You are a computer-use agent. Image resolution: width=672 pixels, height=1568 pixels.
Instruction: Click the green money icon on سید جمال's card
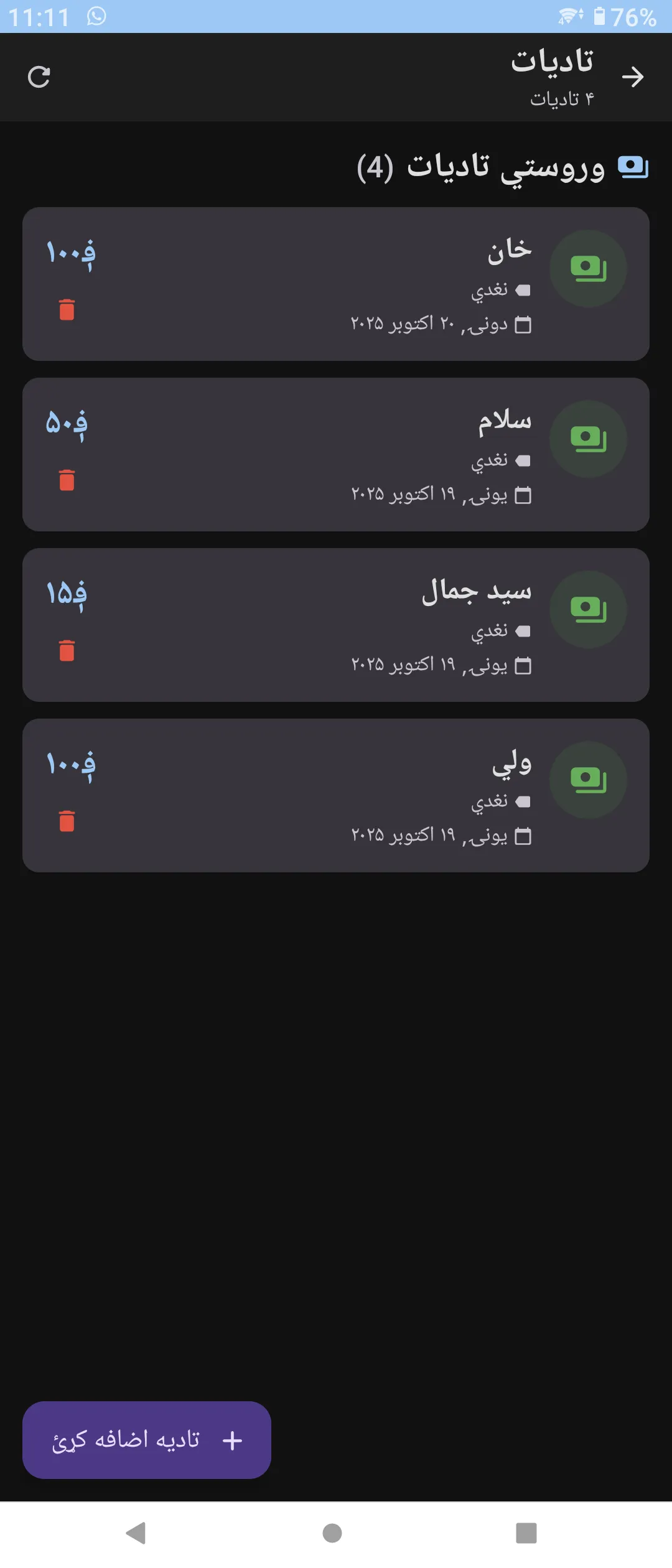(x=588, y=610)
